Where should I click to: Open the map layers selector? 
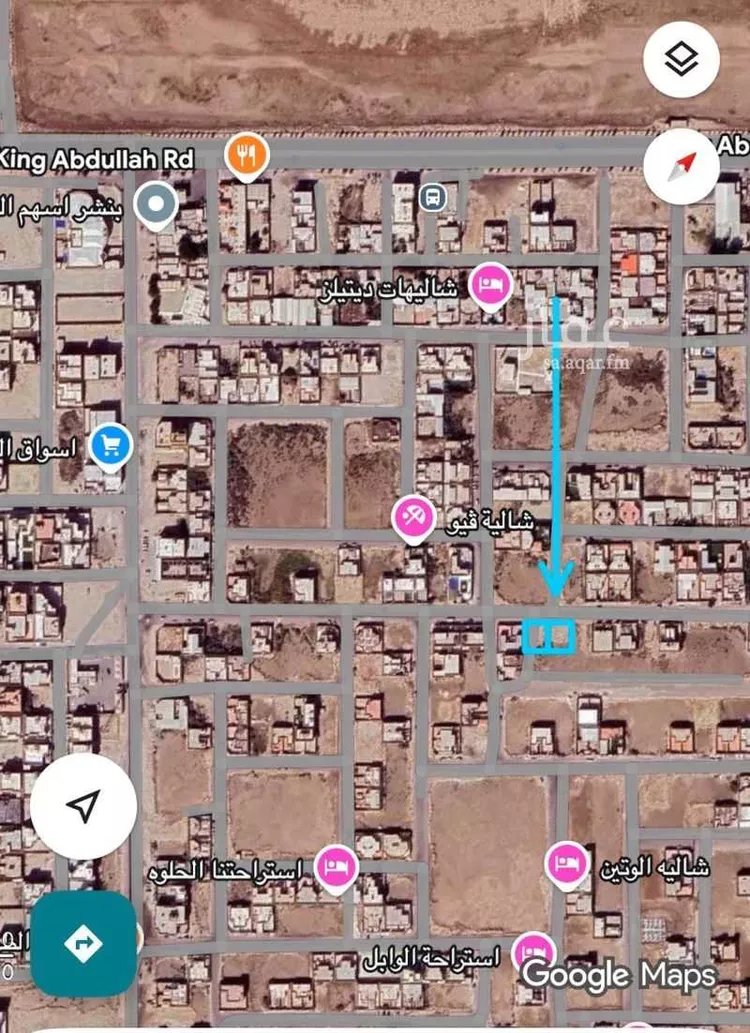(x=683, y=59)
